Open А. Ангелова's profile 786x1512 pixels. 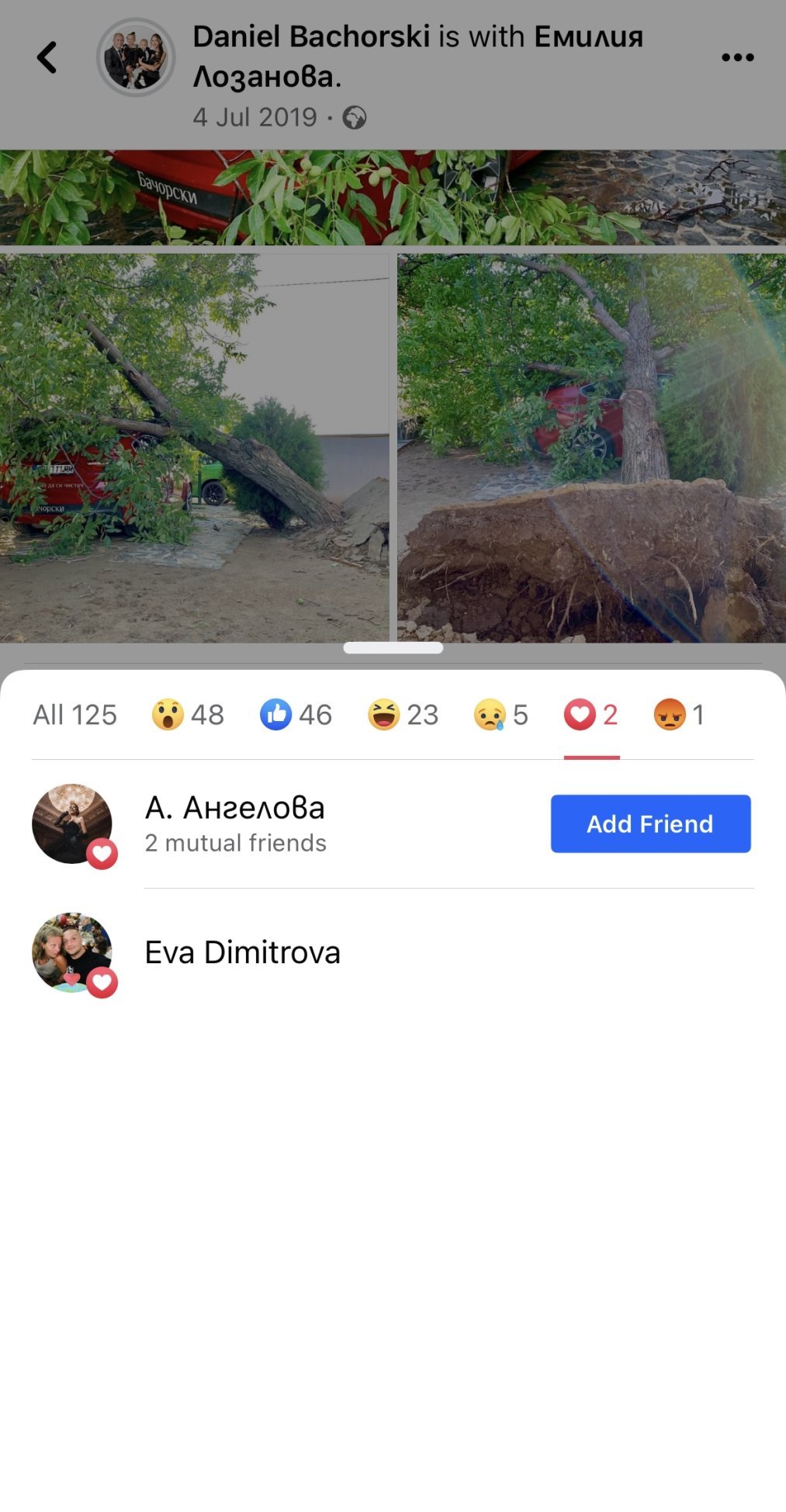(x=235, y=809)
